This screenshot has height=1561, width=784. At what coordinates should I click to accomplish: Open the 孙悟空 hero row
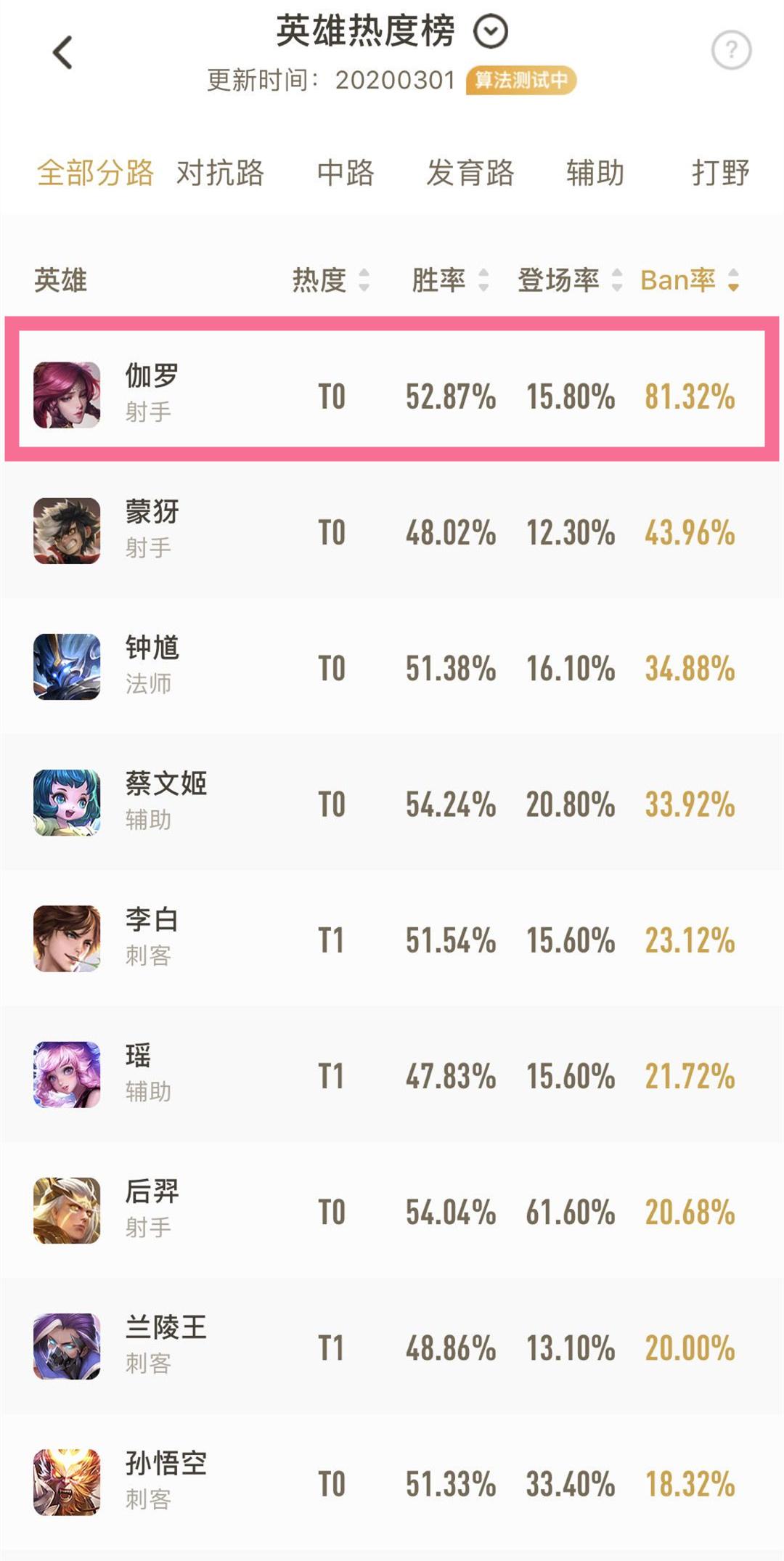pos(392,1483)
